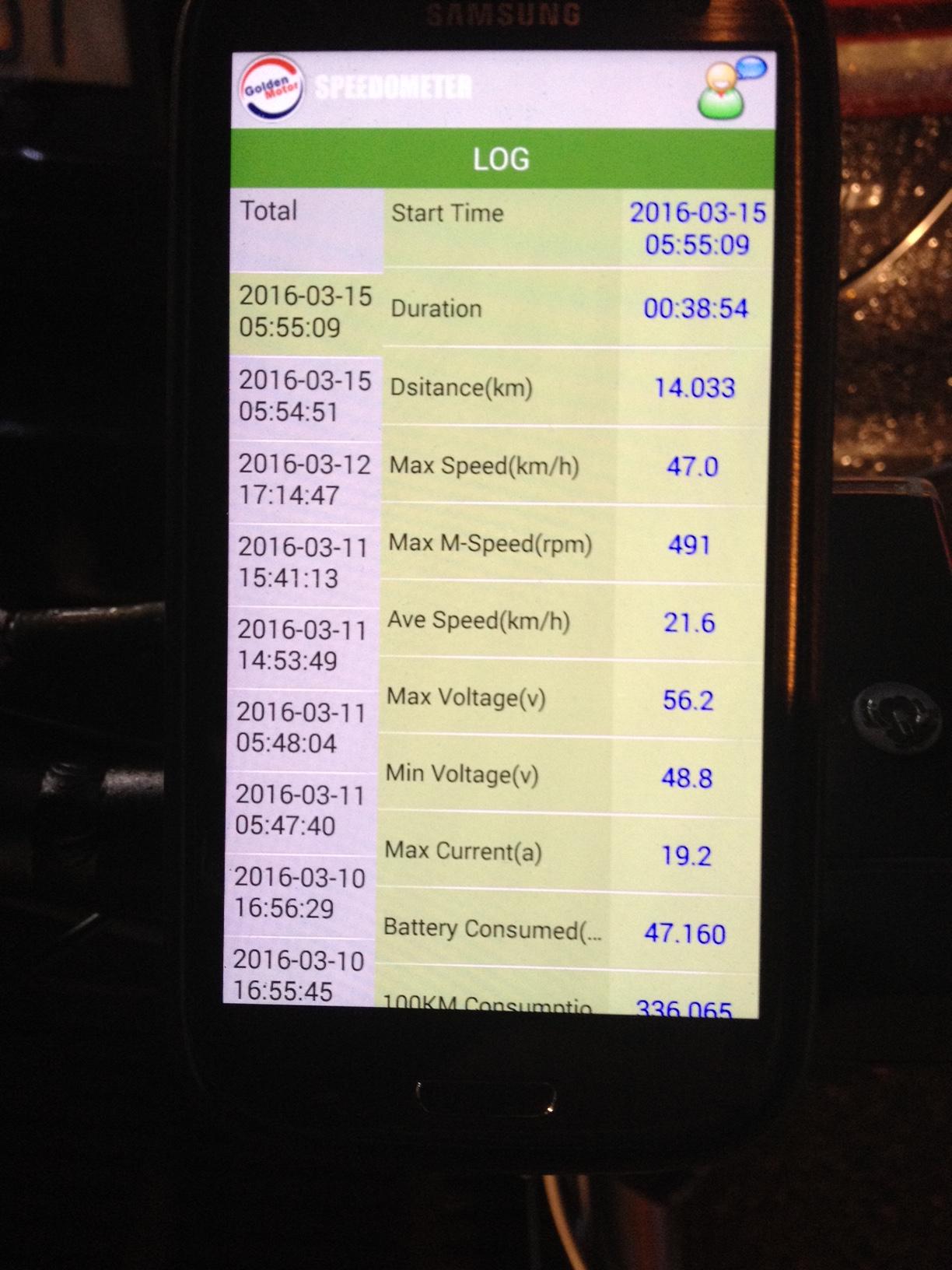This screenshot has height=1270, width=952.
Task: Select the Total log entry
Action: point(306,230)
